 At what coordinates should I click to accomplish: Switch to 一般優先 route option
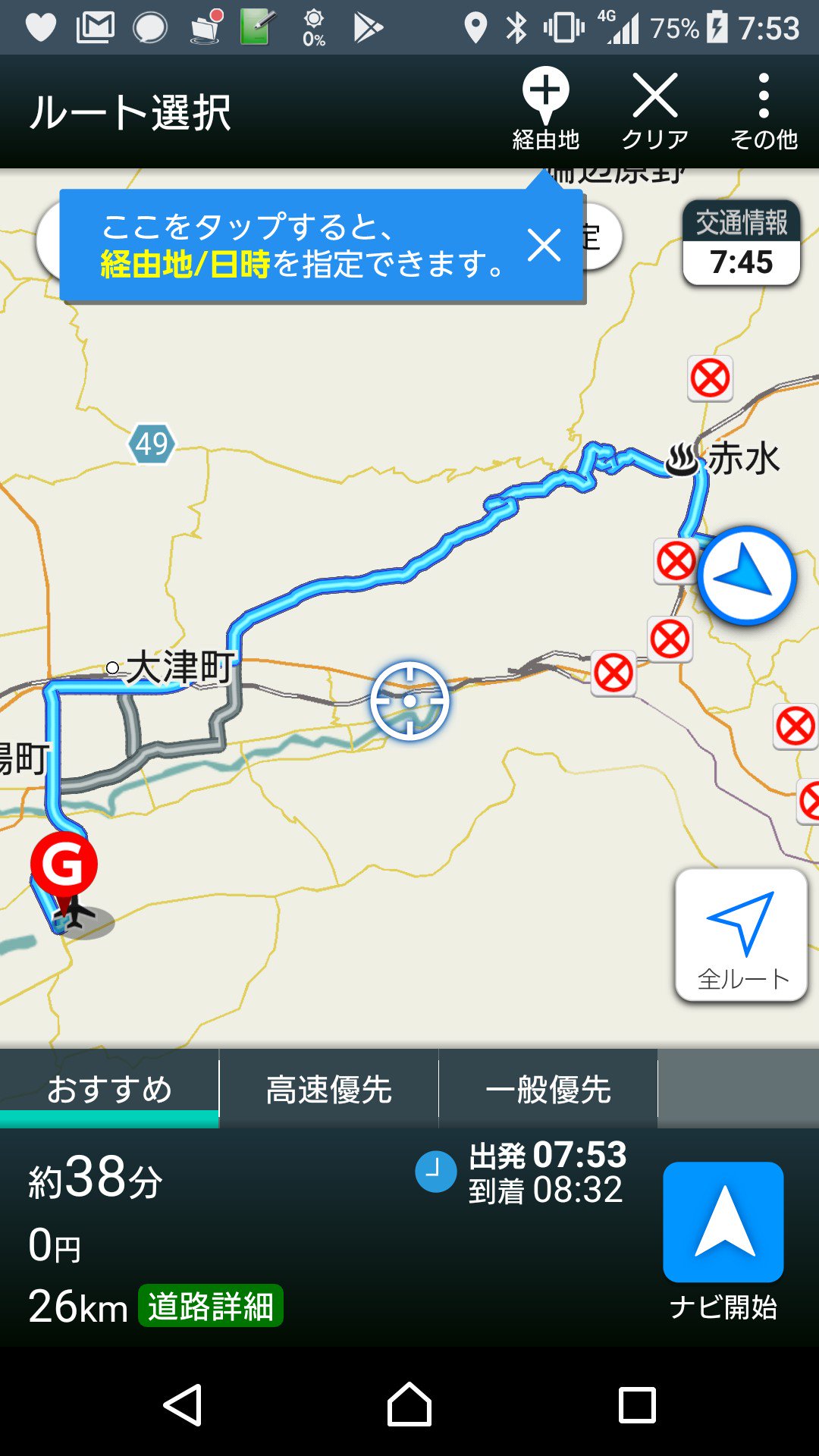tap(548, 1089)
